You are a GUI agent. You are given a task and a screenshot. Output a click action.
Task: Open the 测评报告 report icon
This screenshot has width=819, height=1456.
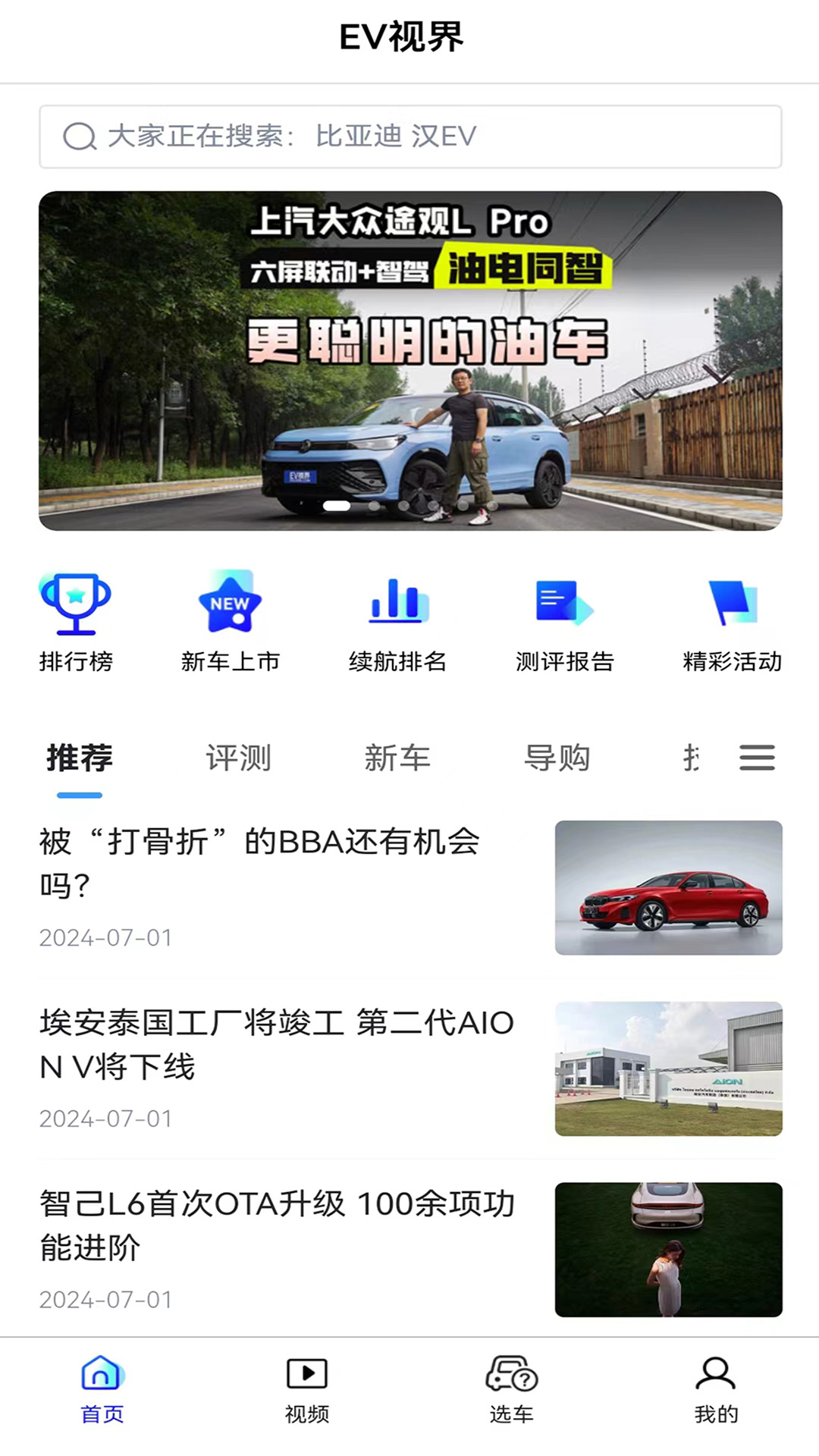[562, 603]
